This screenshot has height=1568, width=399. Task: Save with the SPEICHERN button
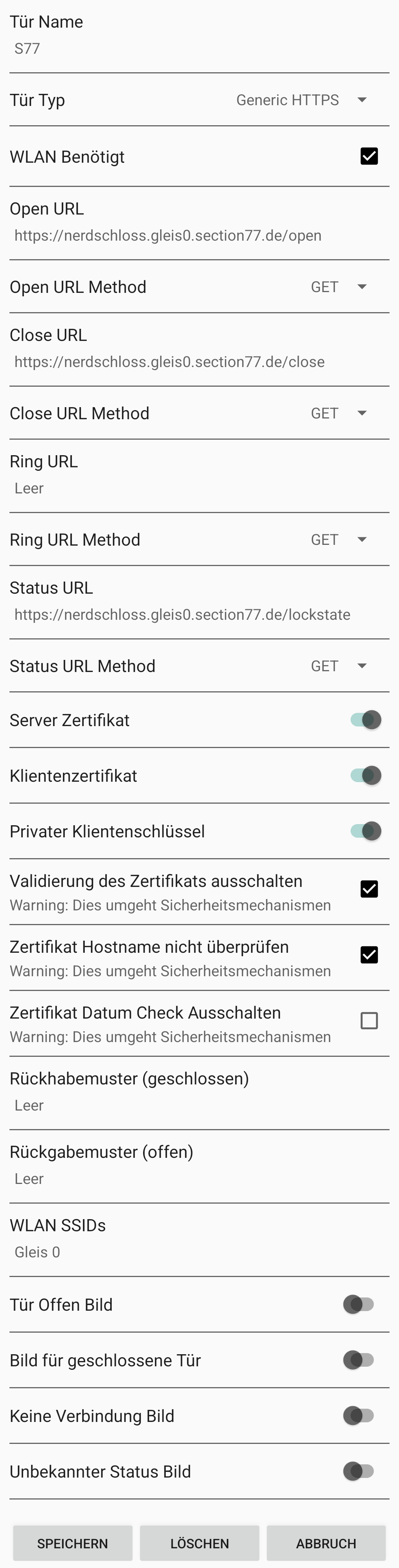point(72,1543)
